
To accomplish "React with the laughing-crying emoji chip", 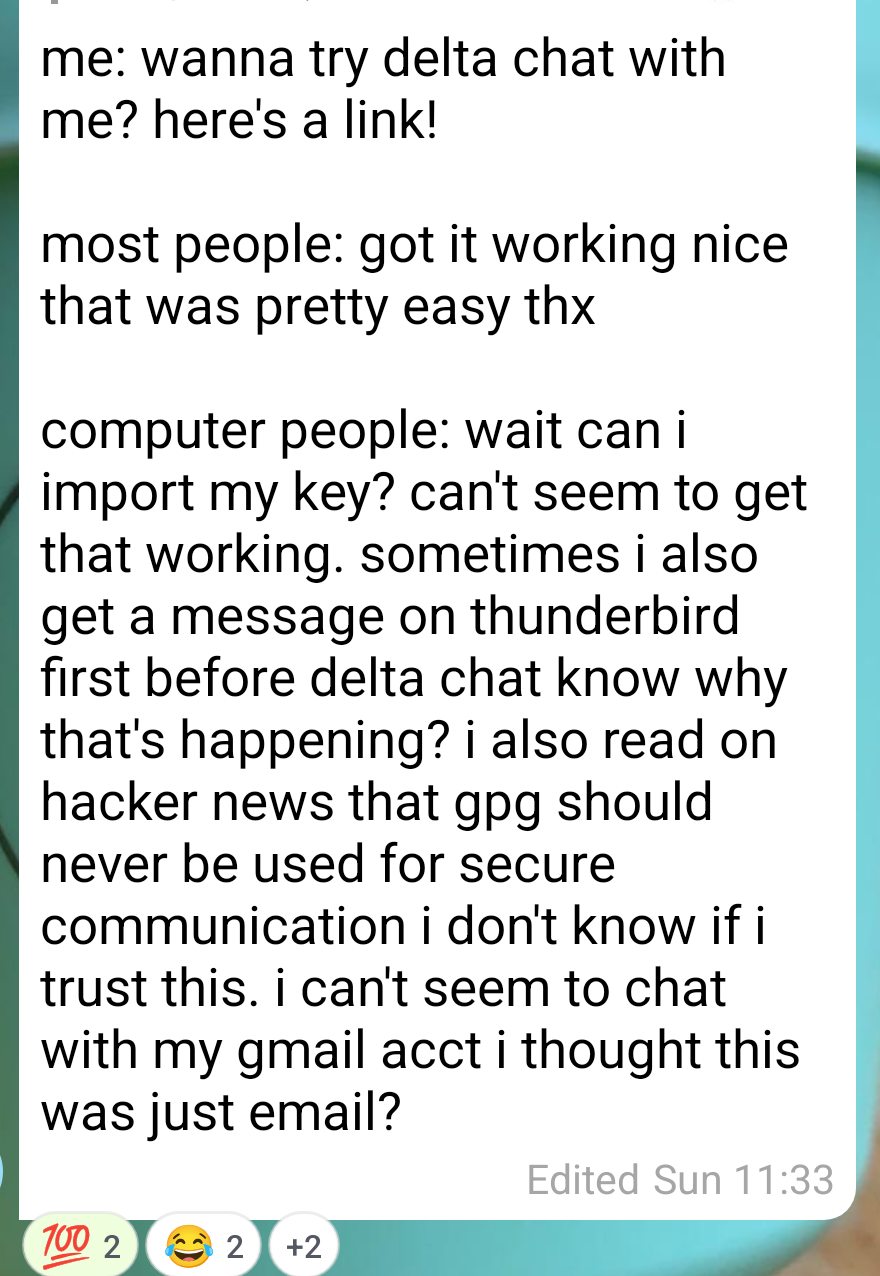I will coord(204,1246).
